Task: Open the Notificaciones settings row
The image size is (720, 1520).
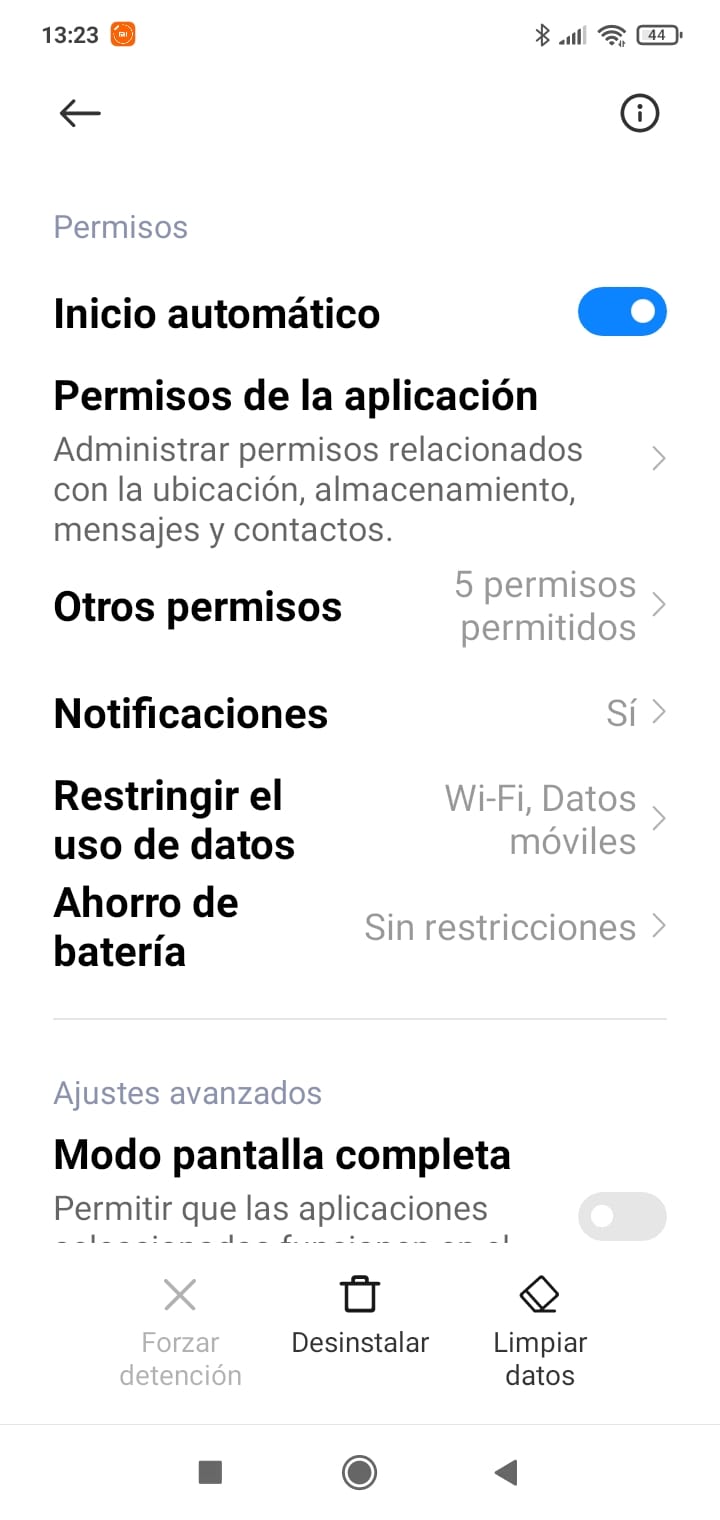Action: pyautogui.click(x=360, y=713)
